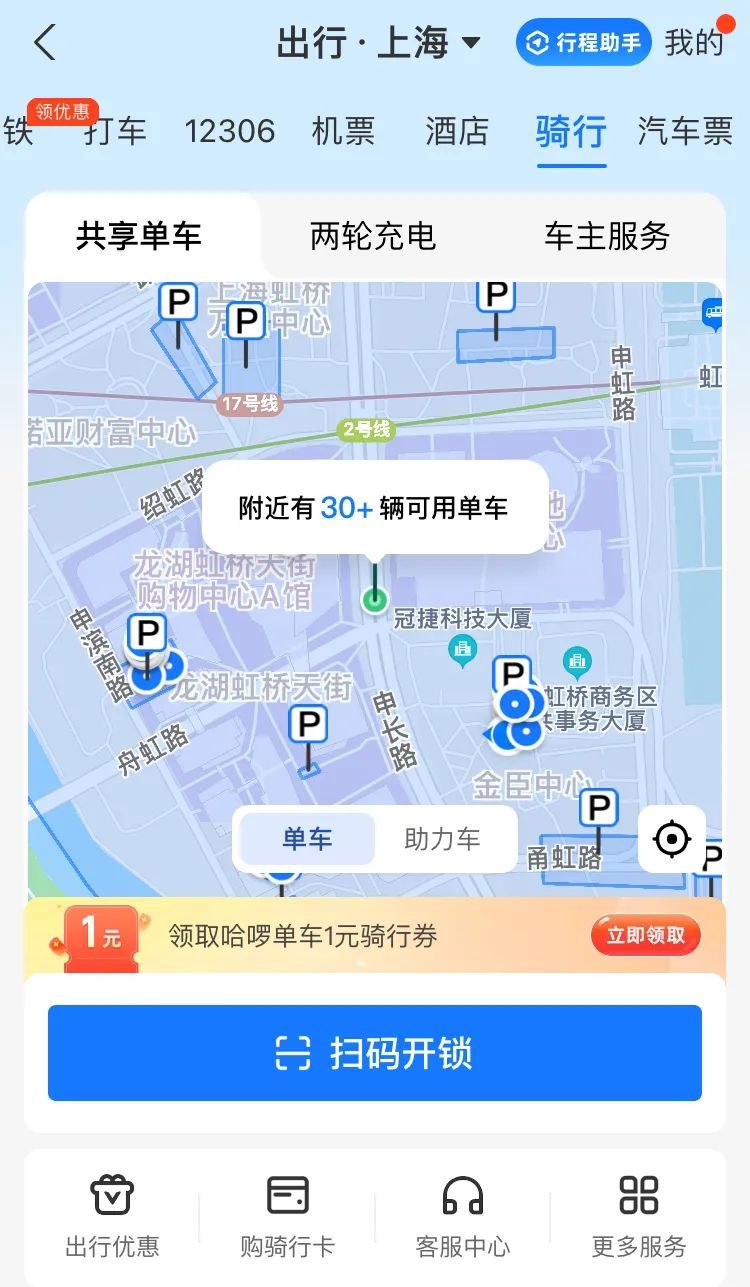Open 行程助手 trip assistant
Viewport: 750px width, 1287px height.
584,43
